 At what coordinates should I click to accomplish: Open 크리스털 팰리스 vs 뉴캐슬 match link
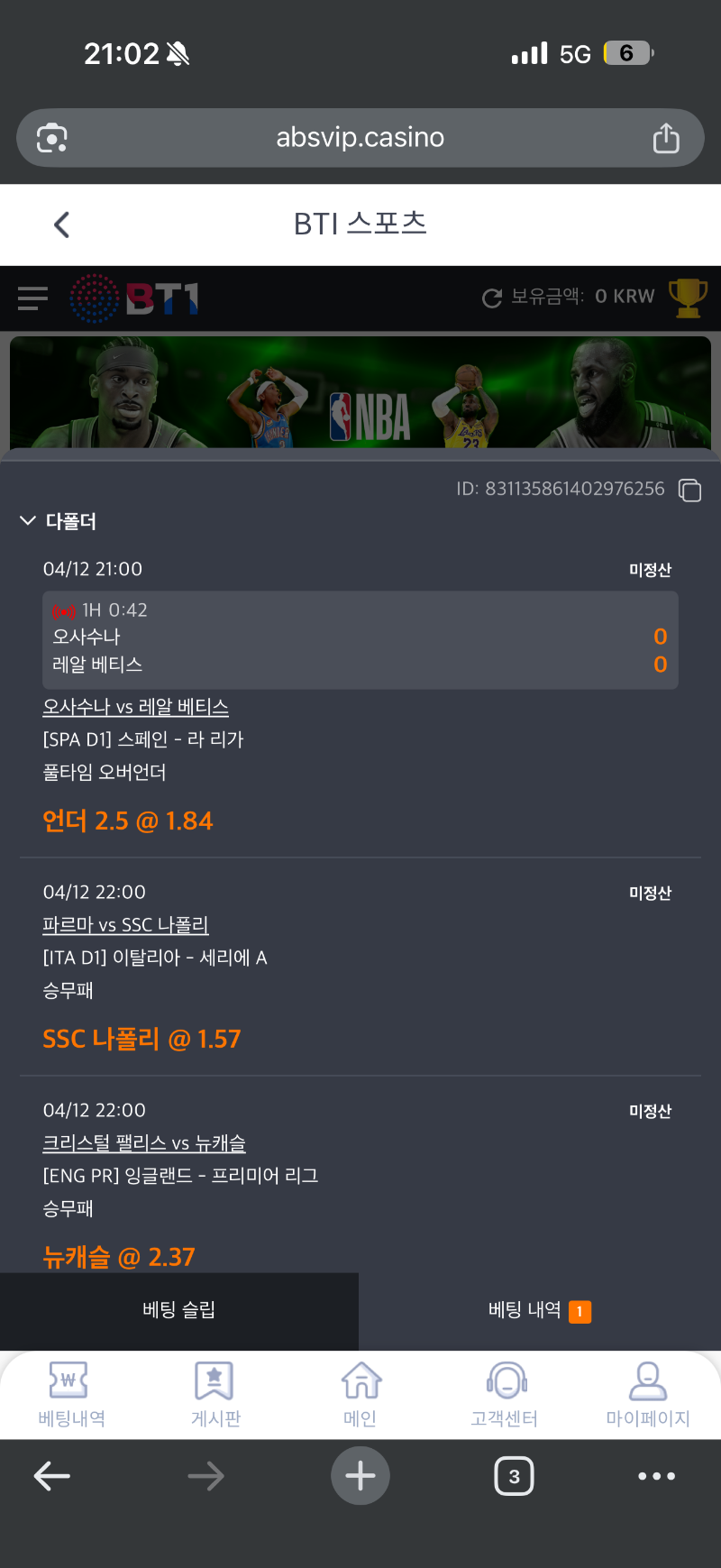144,1143
